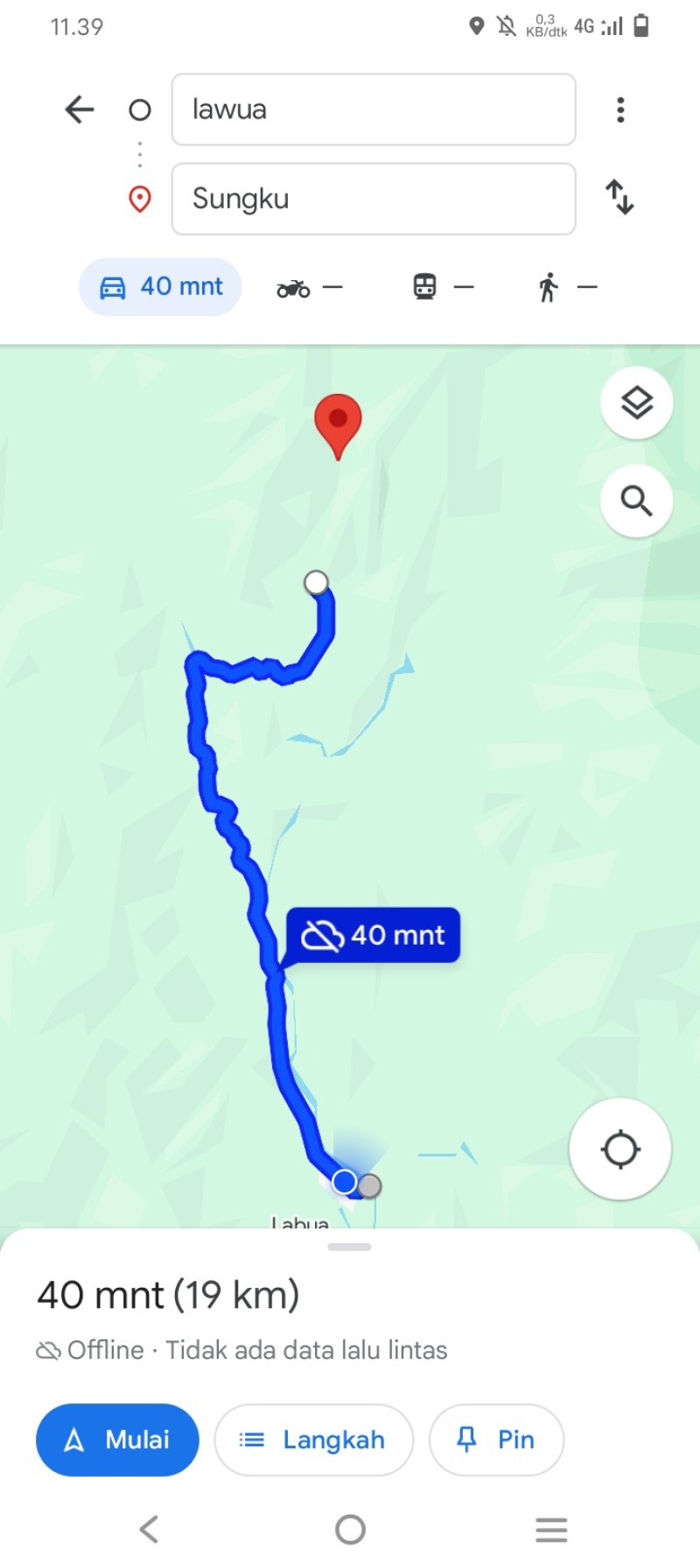Edit the destination field Sungku
This screenshot has width=700, height=1568.
pyautogui.click(x=374, y=199)
